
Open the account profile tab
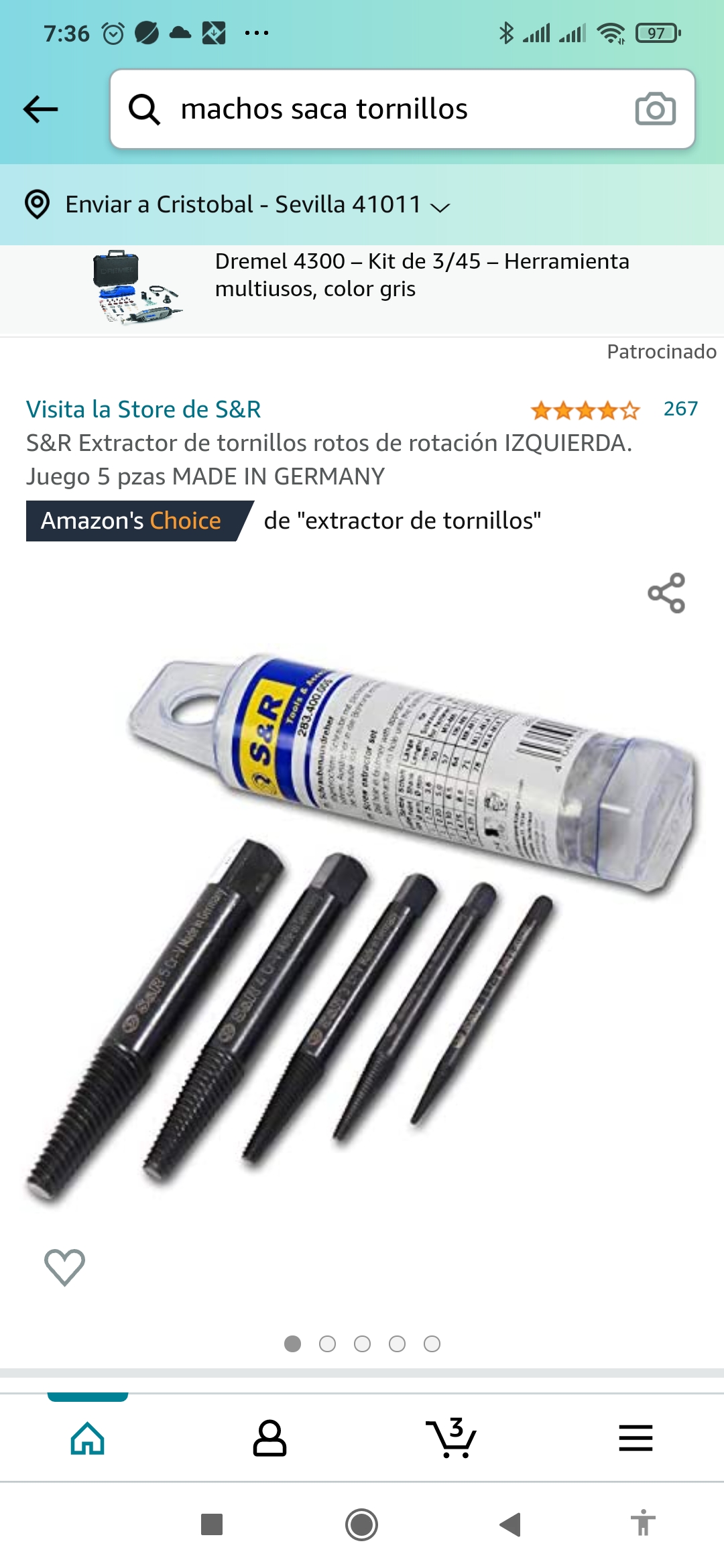click(269, 1438)
